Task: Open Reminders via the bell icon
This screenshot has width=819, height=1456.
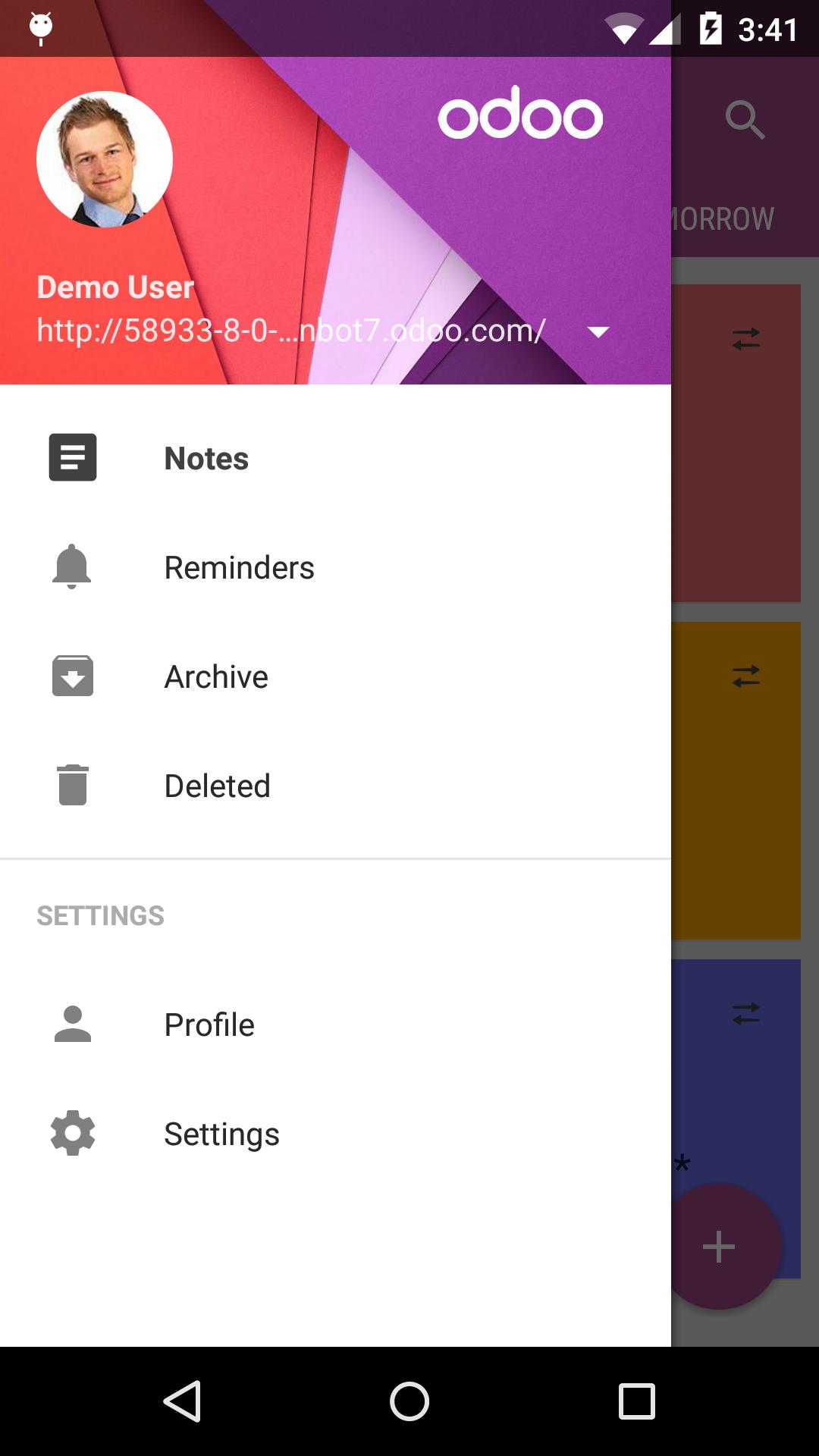Action: pyautogui.click(x=72, y=566)
